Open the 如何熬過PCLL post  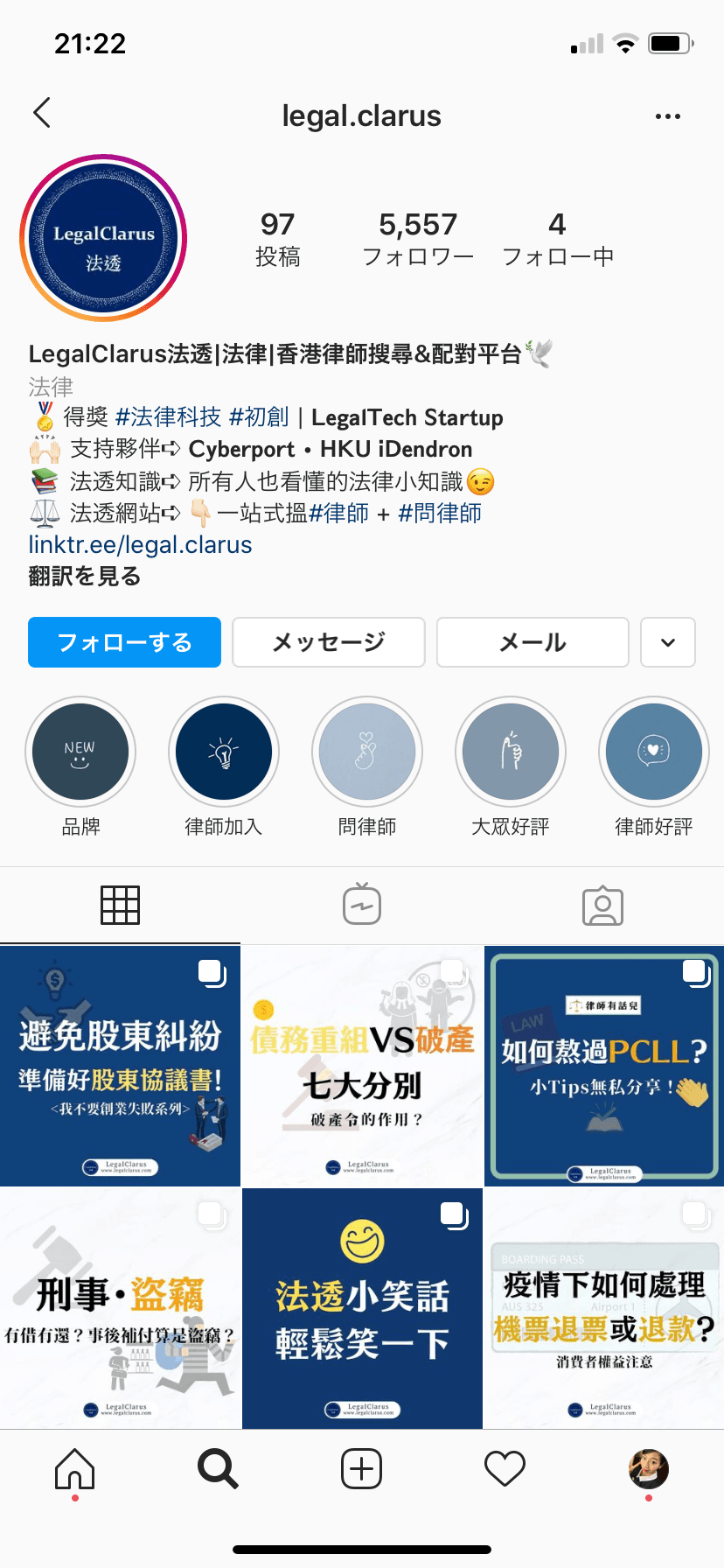point(604,1066)
